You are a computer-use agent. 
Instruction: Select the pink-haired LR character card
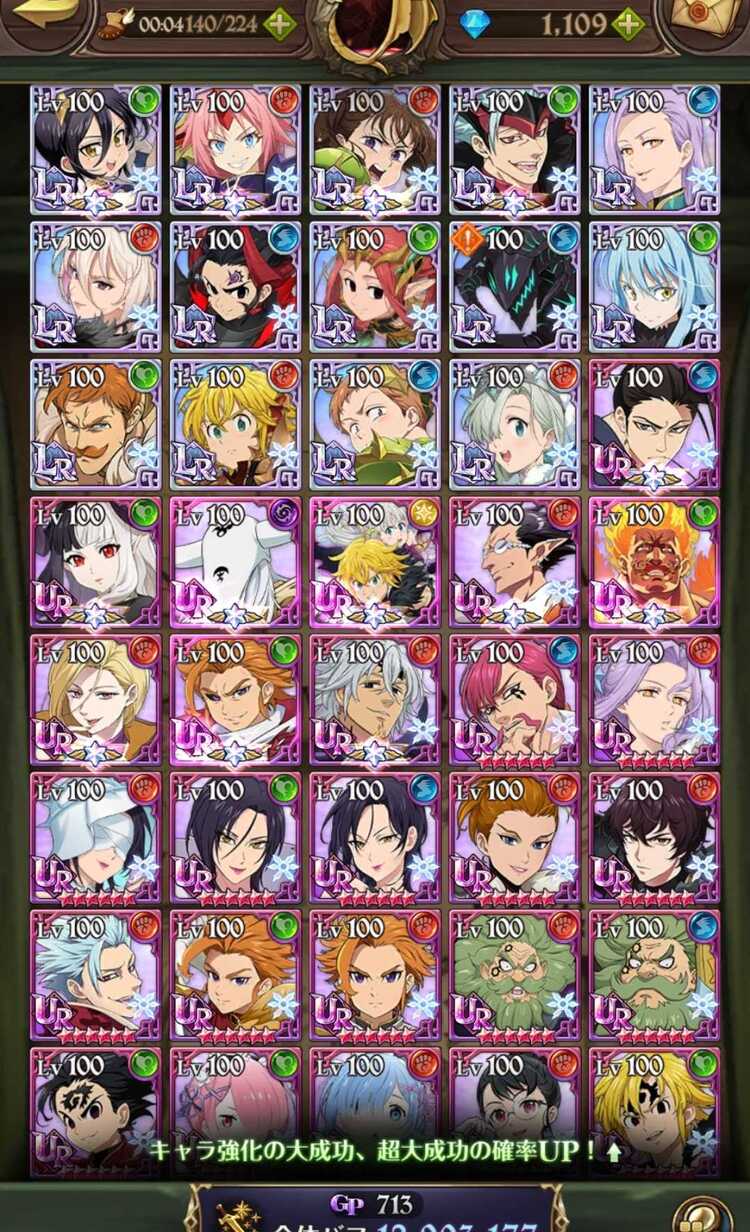tap(234, 150)
